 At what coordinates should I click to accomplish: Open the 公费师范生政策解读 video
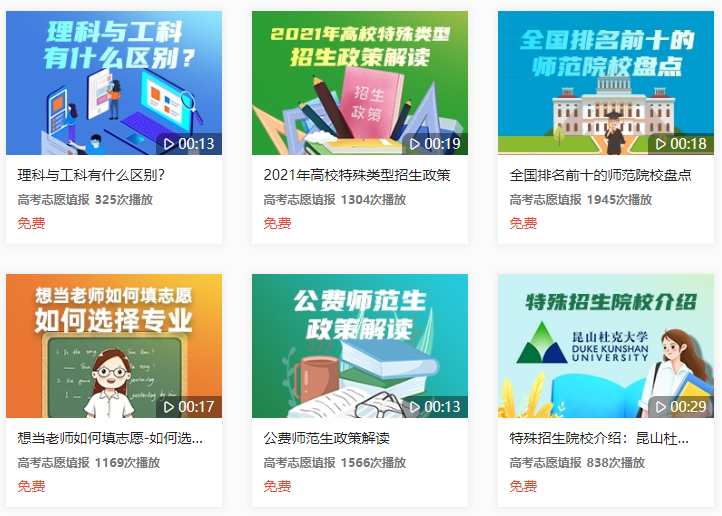coord(360,346)
